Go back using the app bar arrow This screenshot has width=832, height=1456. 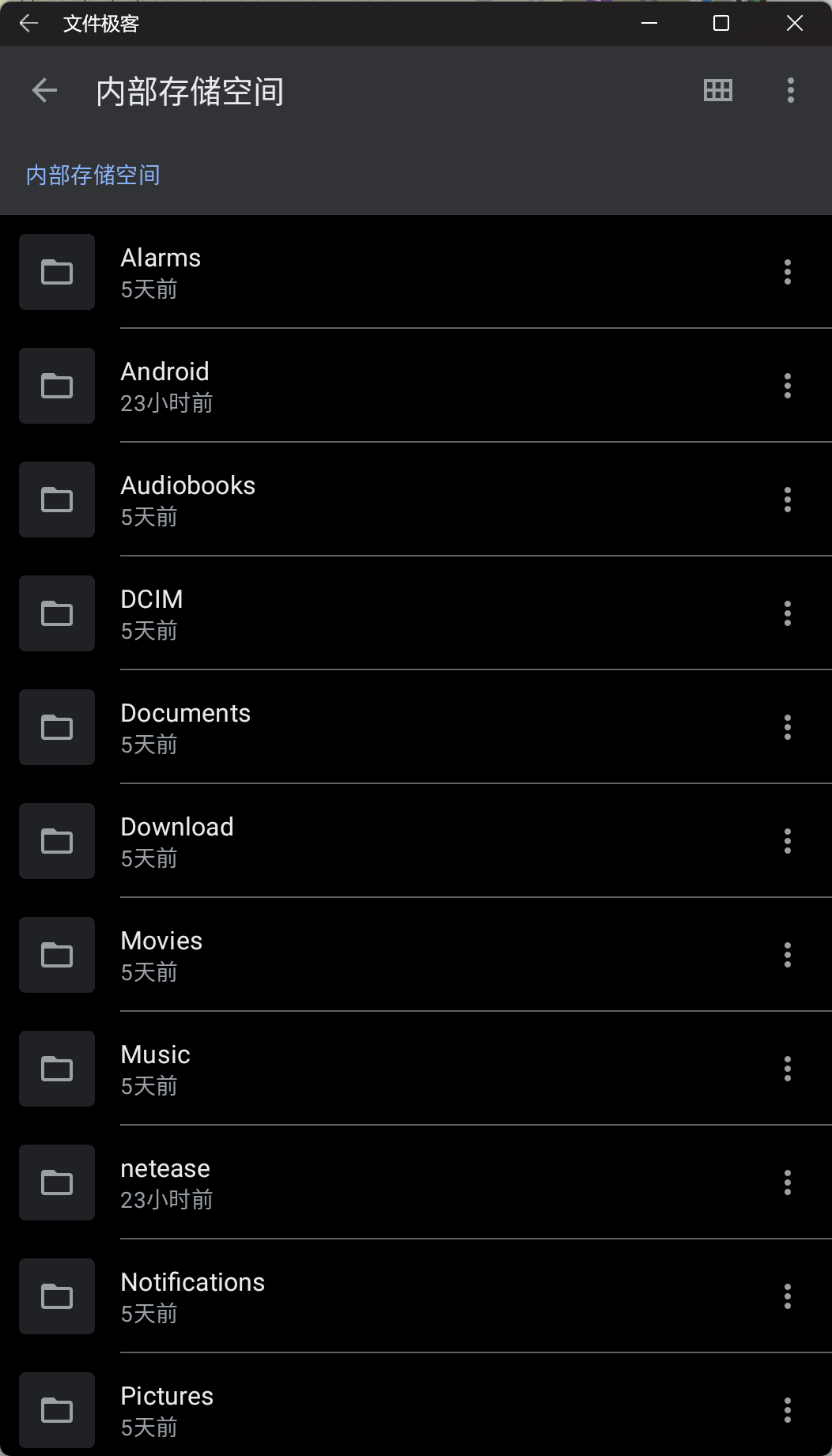point(44,91)
